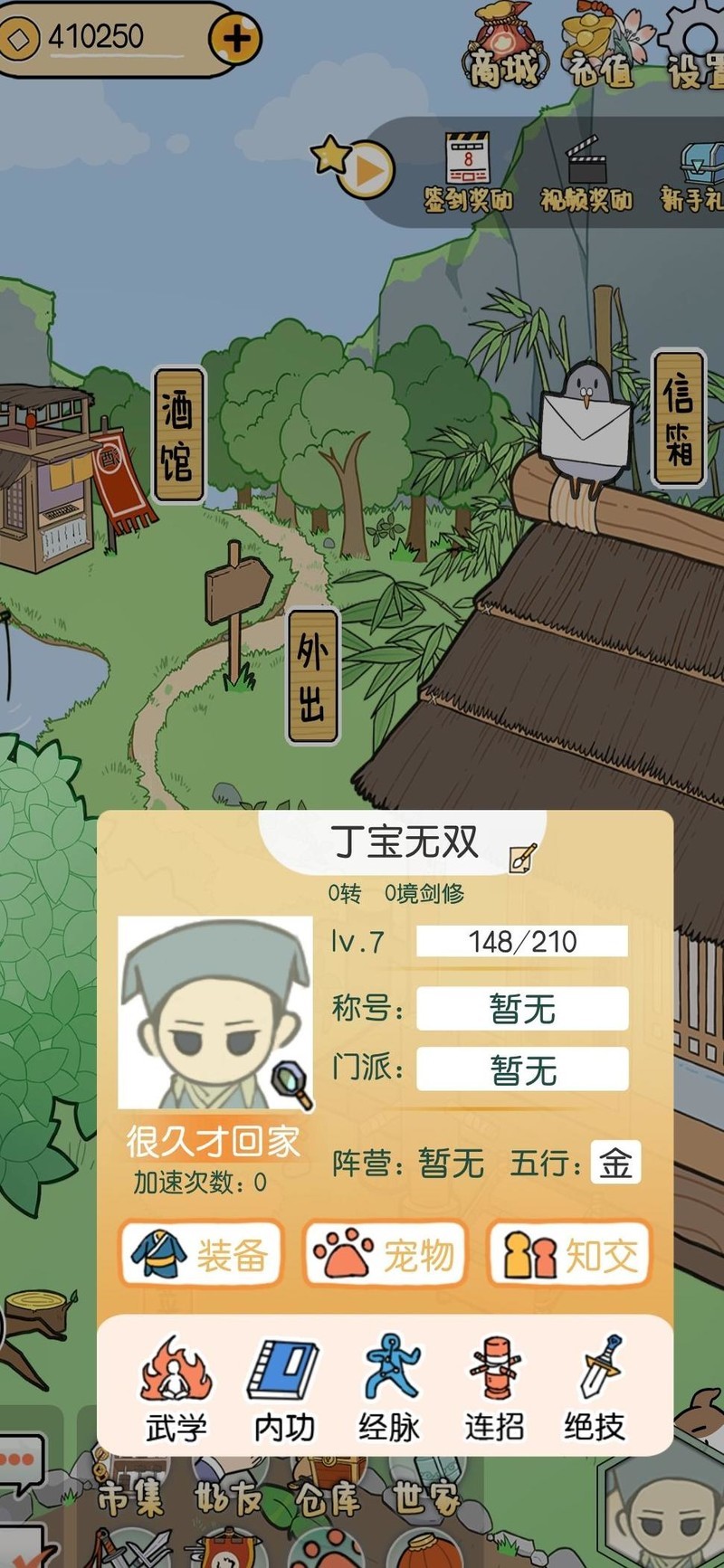724x1568 pixels.
Task: Tap the 外出 sign to go out
Action: [312, 676]
